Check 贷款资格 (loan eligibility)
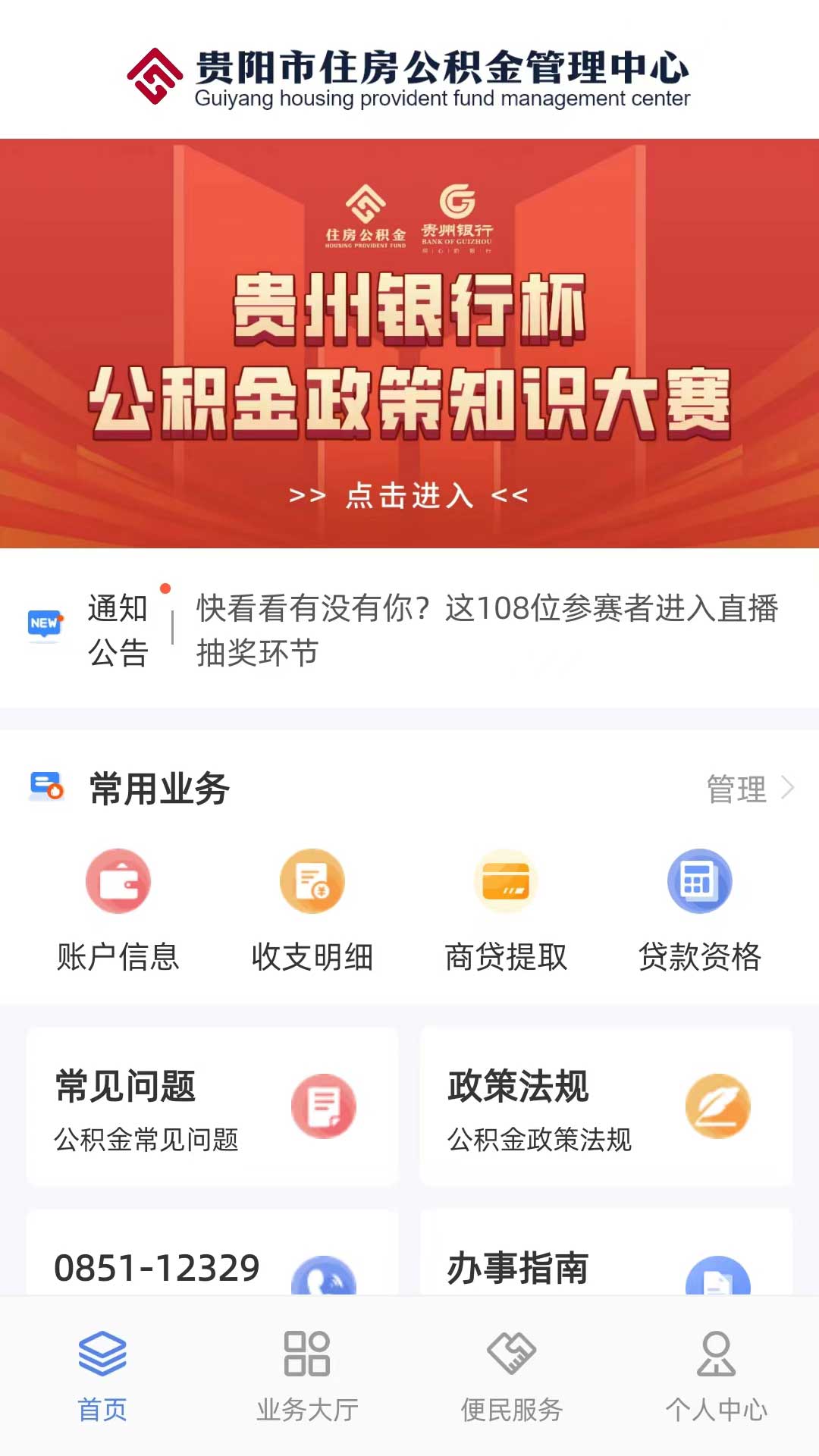 pyautogui.click(x=699, y=910)
